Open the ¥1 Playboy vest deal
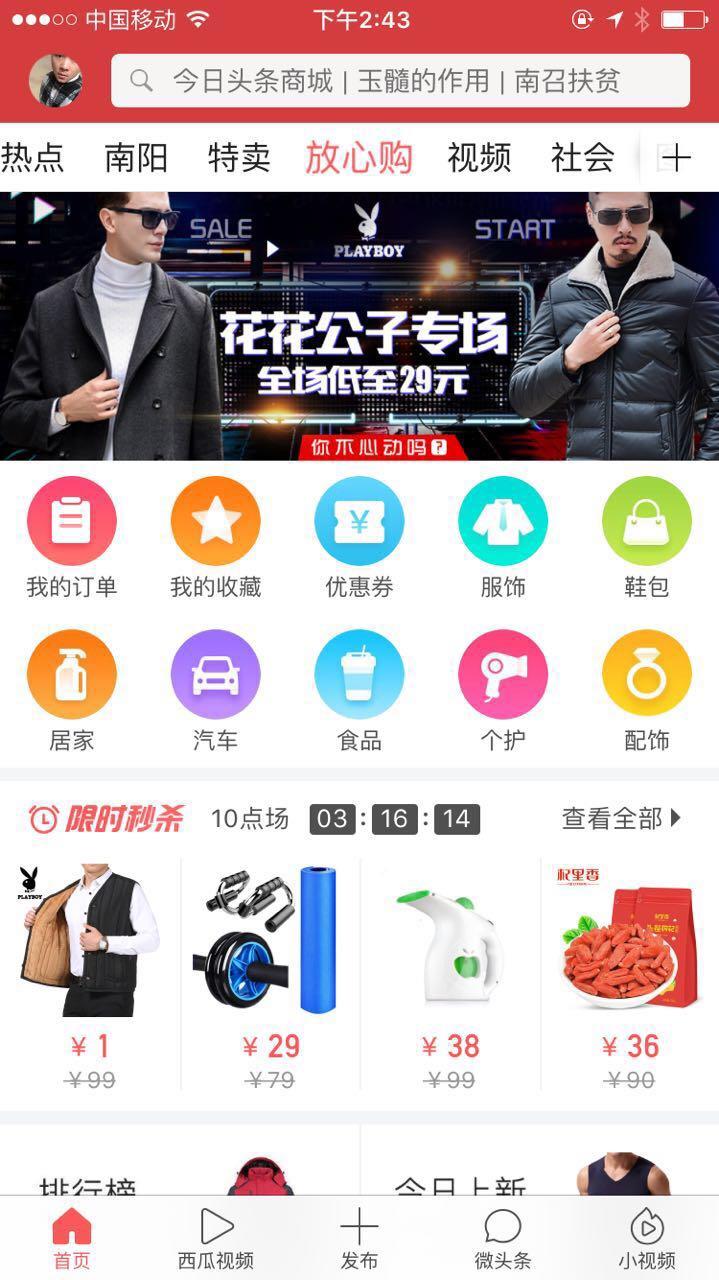 (x=90, y=970)
